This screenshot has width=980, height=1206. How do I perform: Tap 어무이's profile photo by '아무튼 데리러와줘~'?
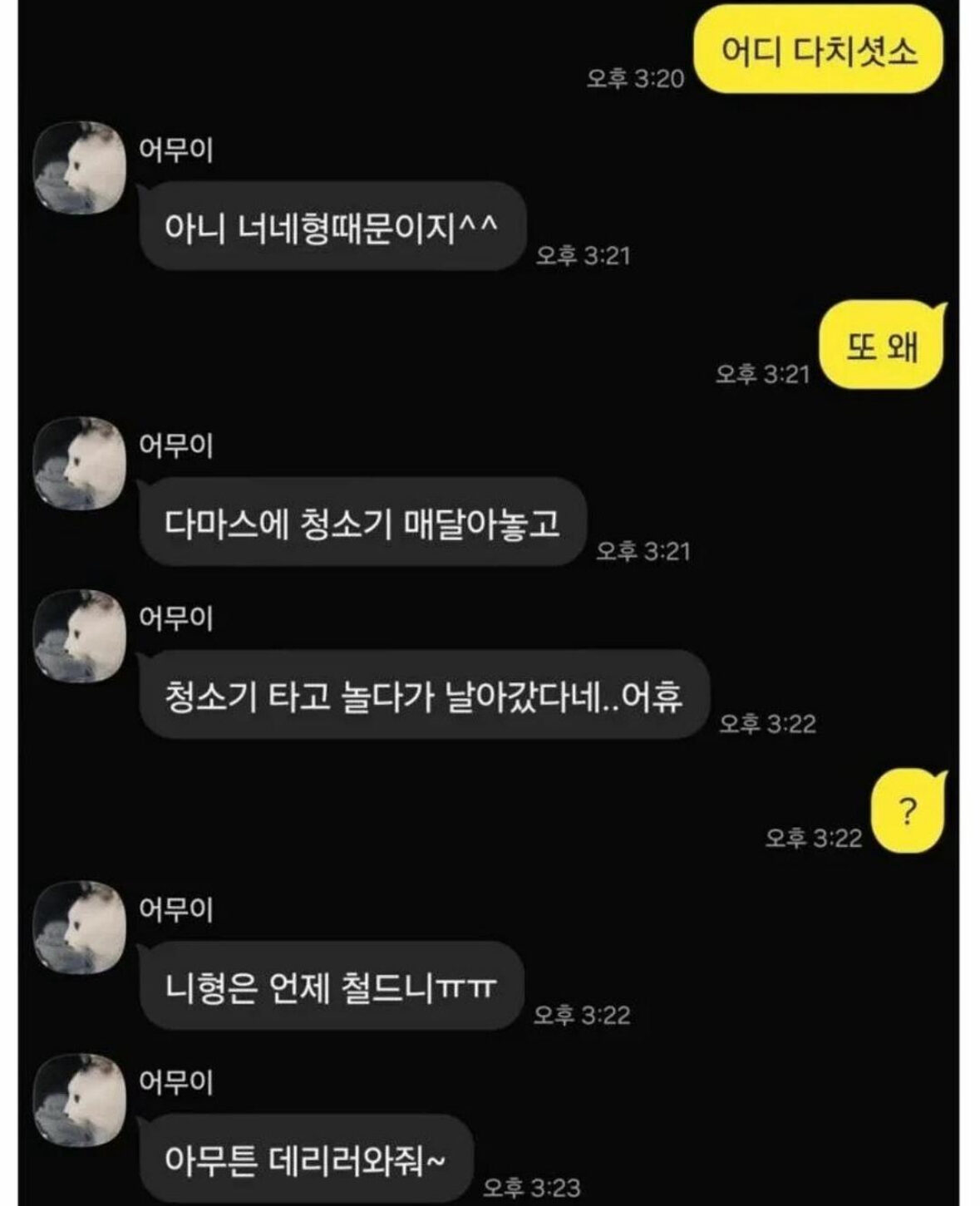[x=79, y=1100]
